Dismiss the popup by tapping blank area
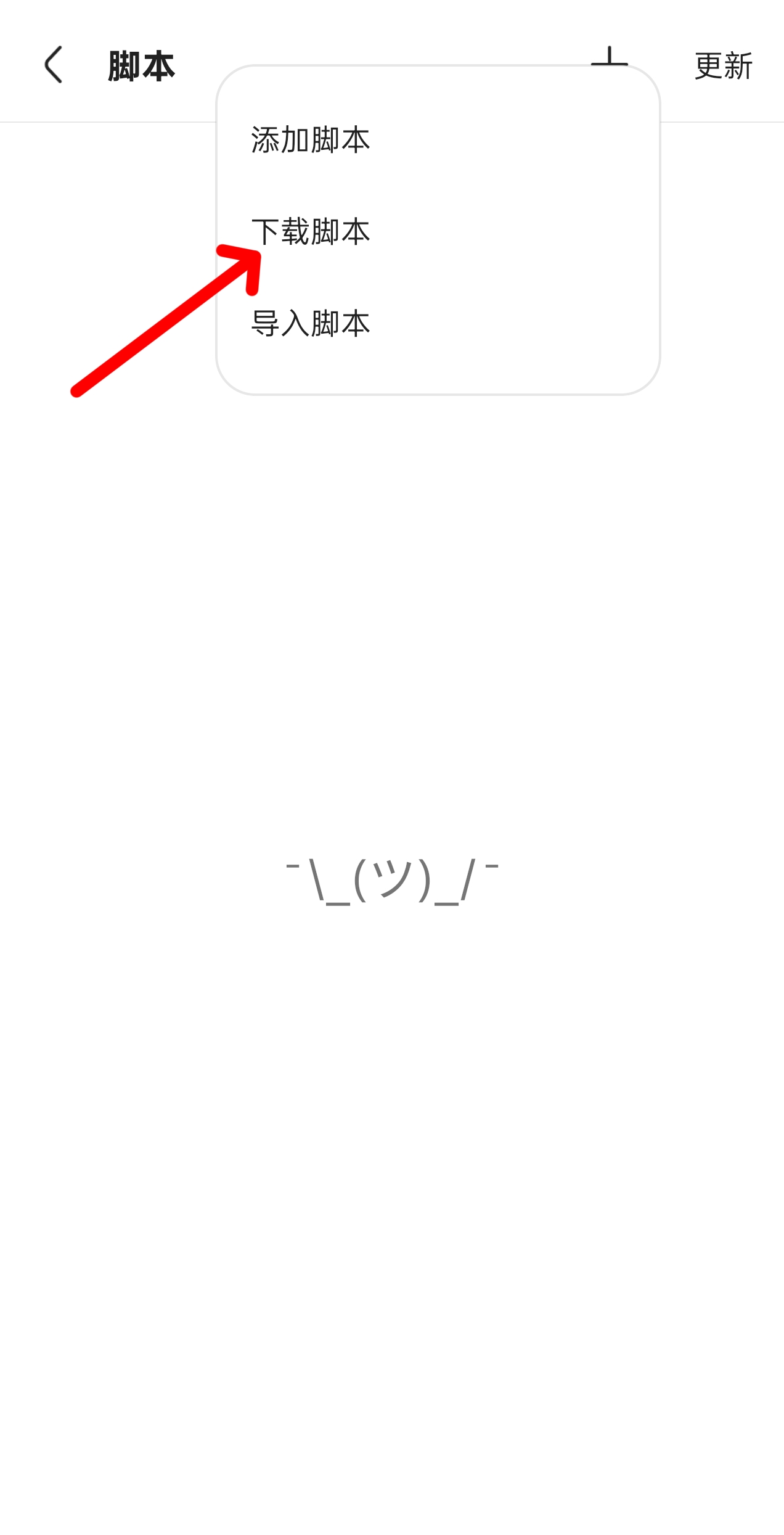 392,617
